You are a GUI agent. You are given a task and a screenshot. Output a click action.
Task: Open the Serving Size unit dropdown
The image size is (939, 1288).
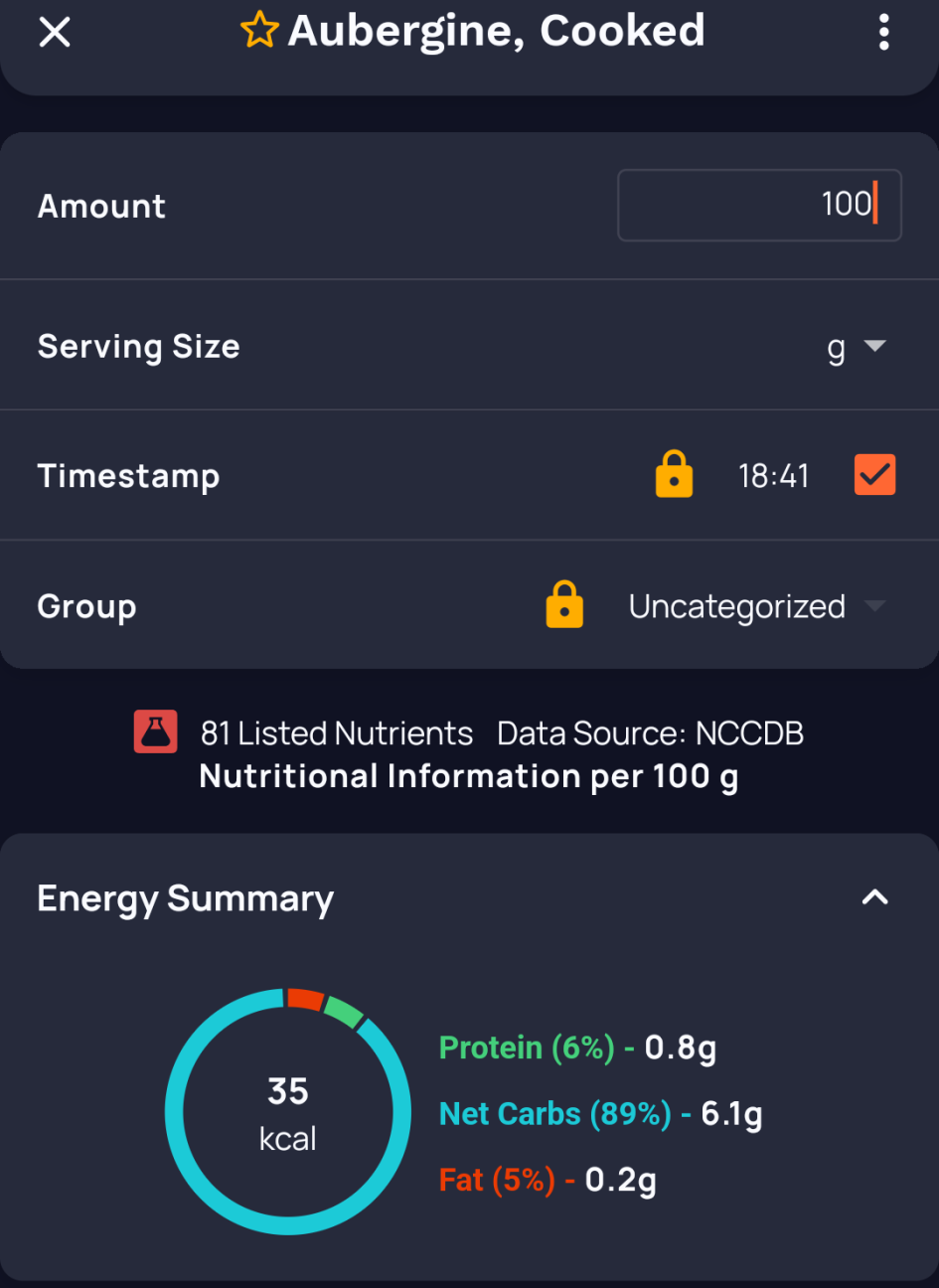pyautogui.click(x=856, y=347)
